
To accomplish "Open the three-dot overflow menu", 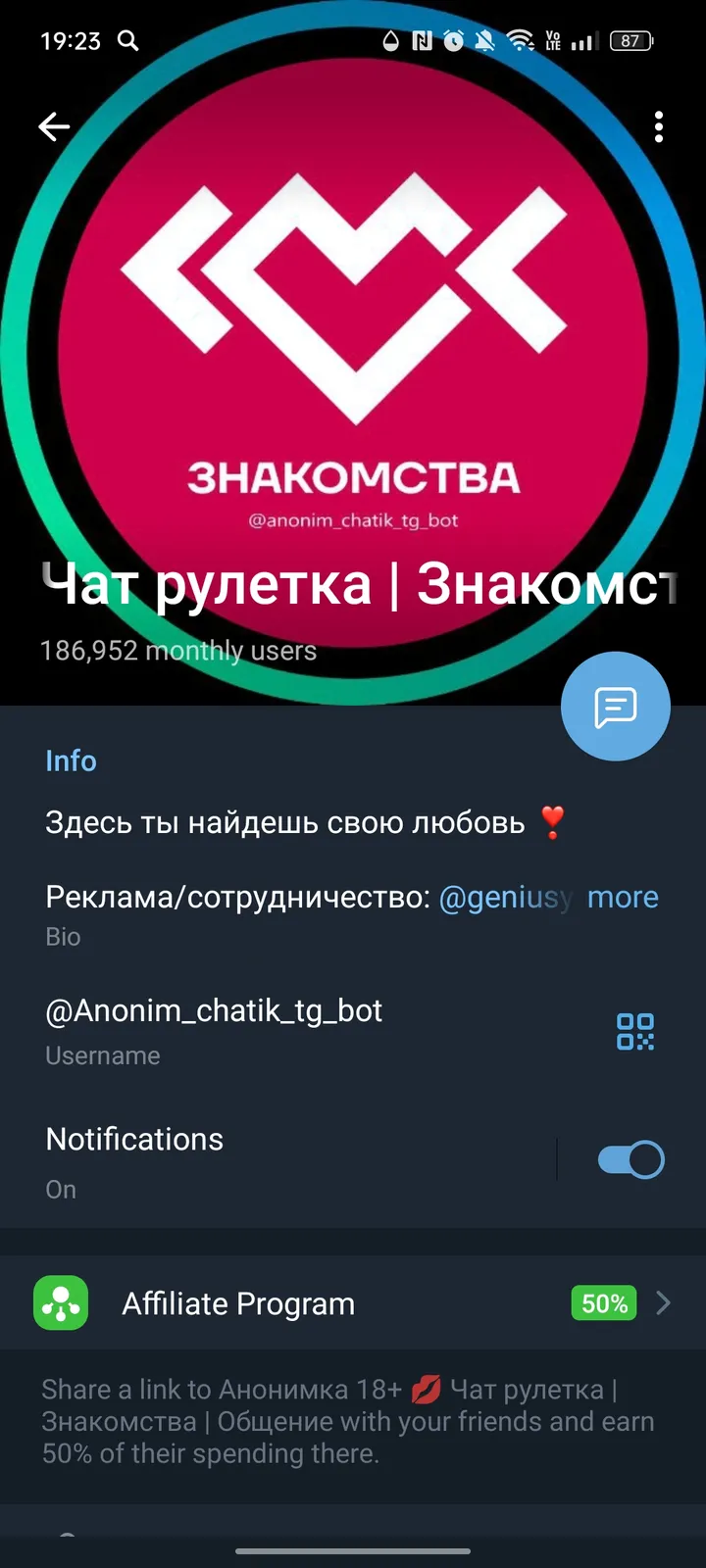I will pos(659,126).
